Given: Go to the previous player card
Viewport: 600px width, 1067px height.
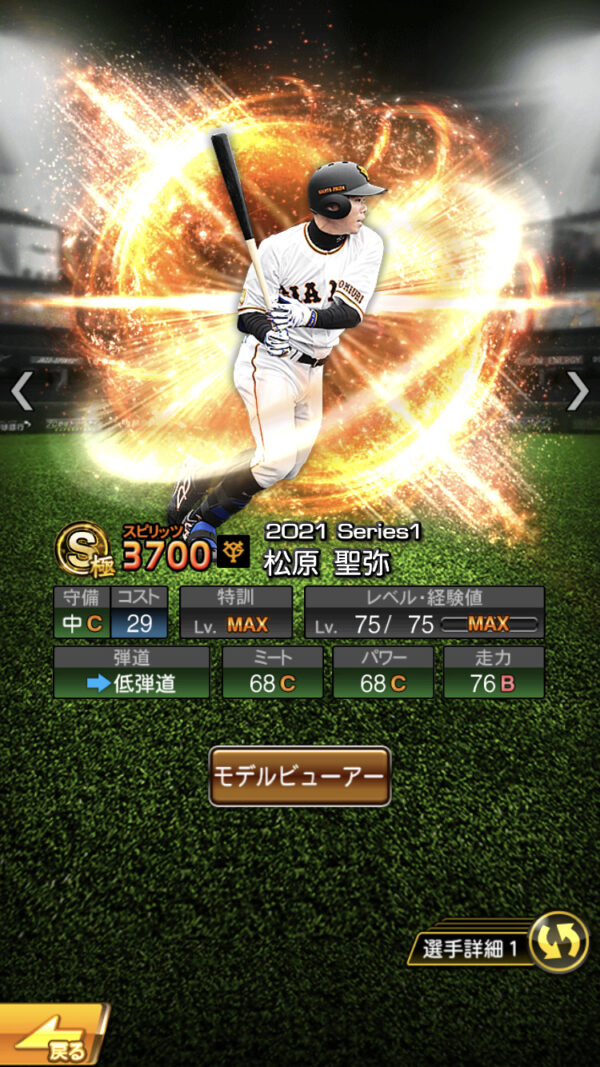Looking at the screenshot, I should [22, 392].
